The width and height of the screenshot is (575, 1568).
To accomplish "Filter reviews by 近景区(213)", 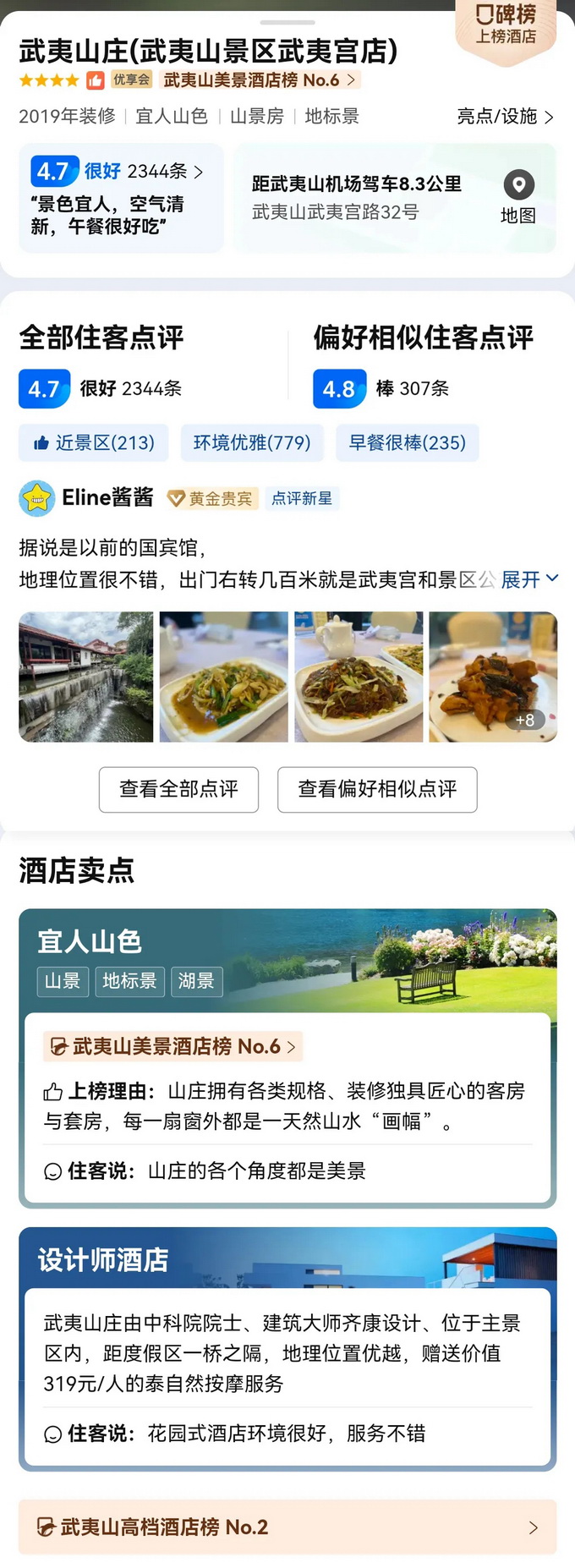I will click(94, 442).
